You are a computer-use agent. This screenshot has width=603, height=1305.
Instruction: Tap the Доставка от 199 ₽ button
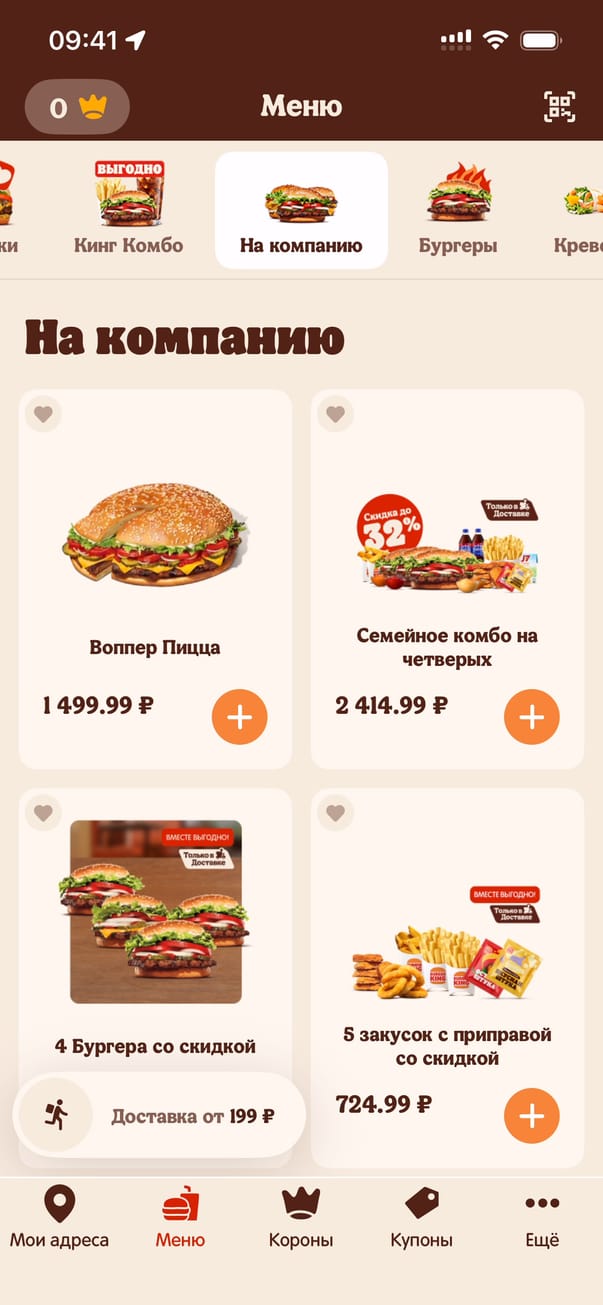(x=160, y=1116)
